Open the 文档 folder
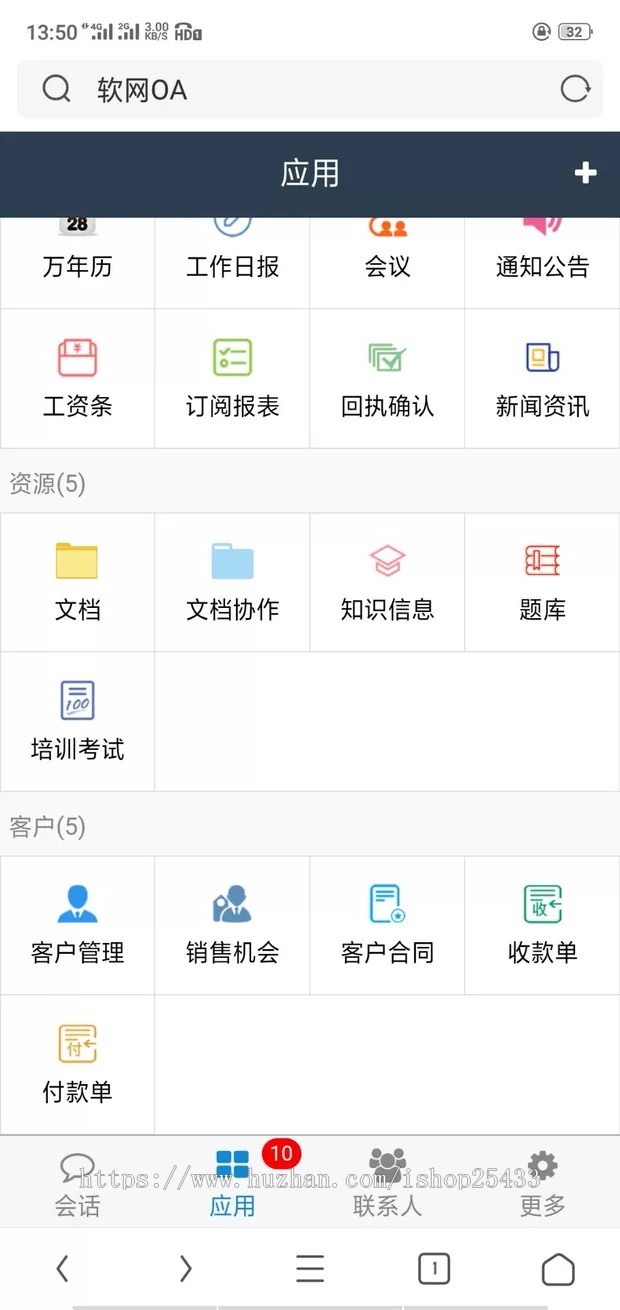620x1310 pixels. [77, 582]
